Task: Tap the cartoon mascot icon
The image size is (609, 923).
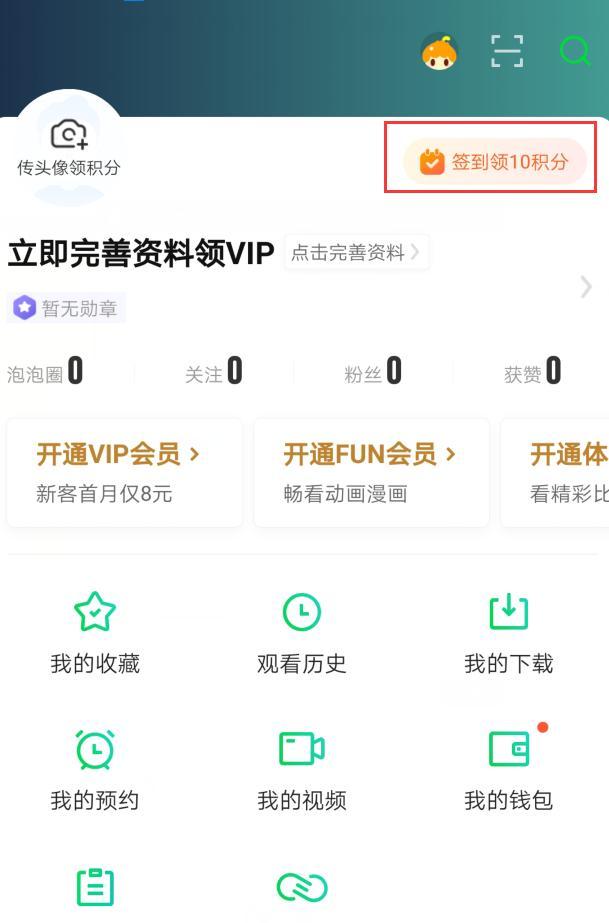Action: click(x=439, y=52)
